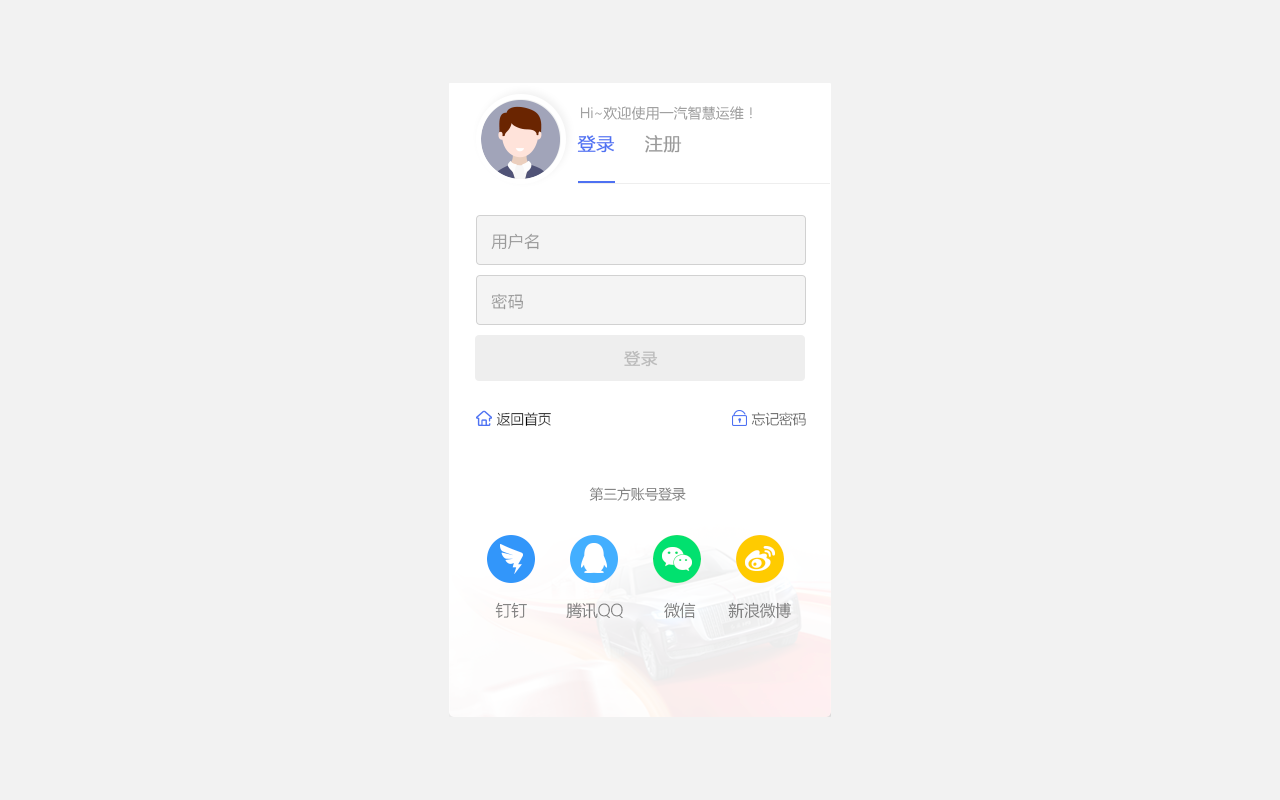
Task: Switch to the 注册 tab
Action: click(662, 145)
